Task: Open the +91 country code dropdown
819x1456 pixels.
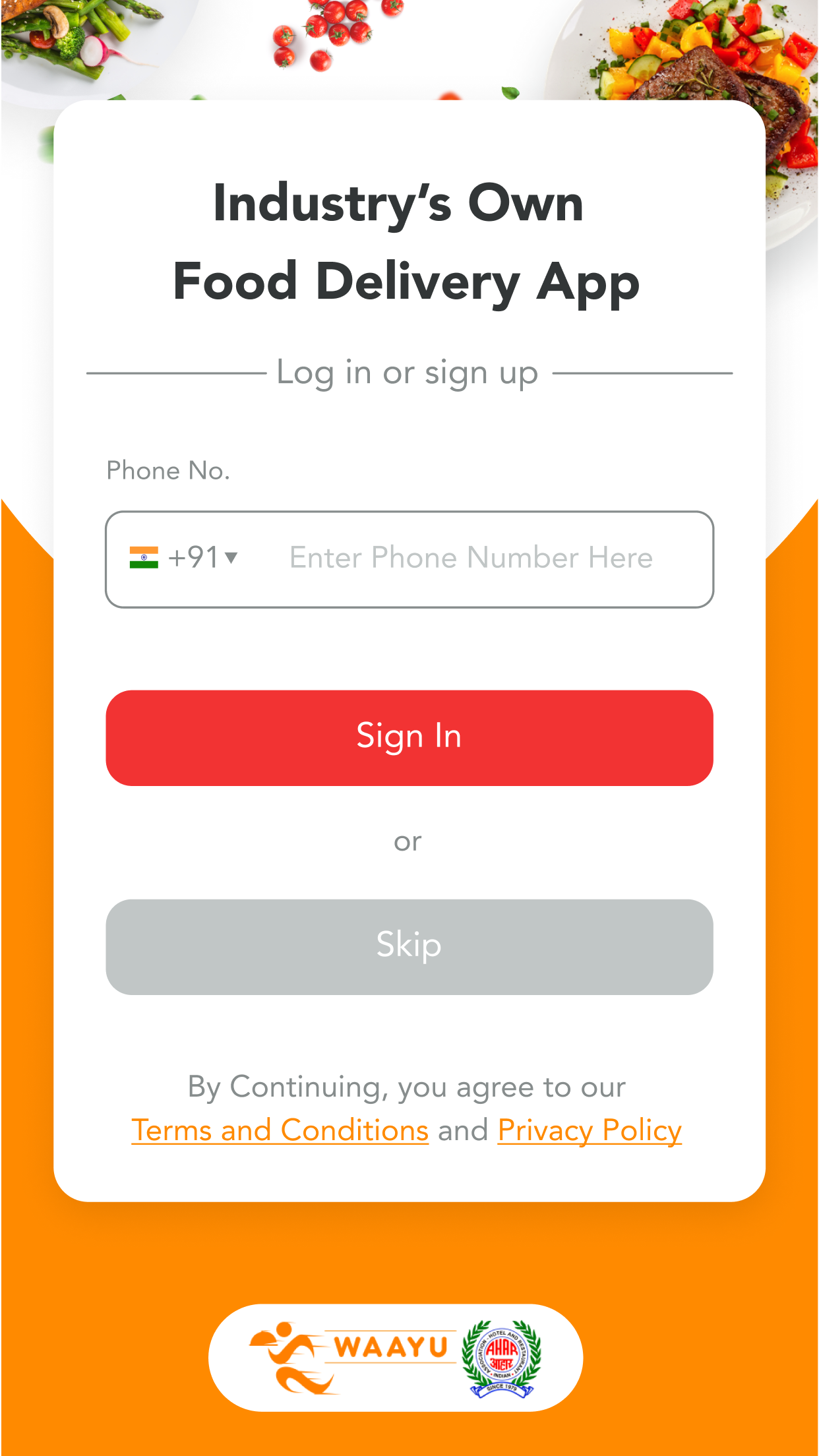Action: coord(183,558)
